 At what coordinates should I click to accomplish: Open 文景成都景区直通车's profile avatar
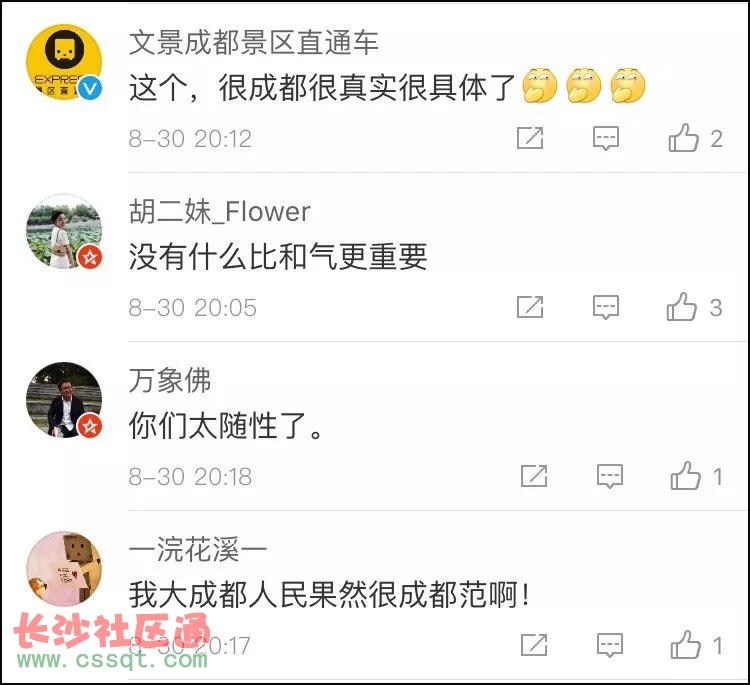click(63, 62)
